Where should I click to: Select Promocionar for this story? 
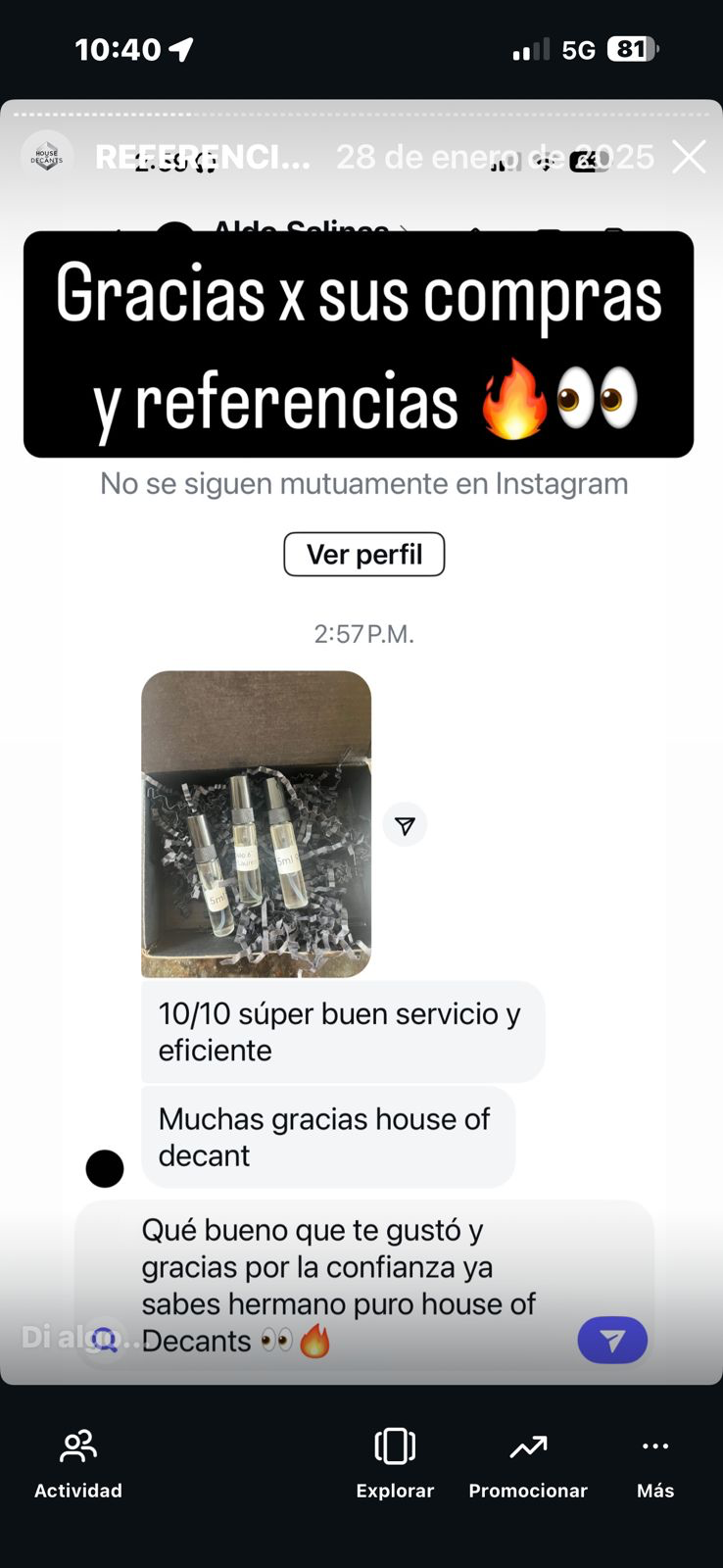tap(528, 1463)
